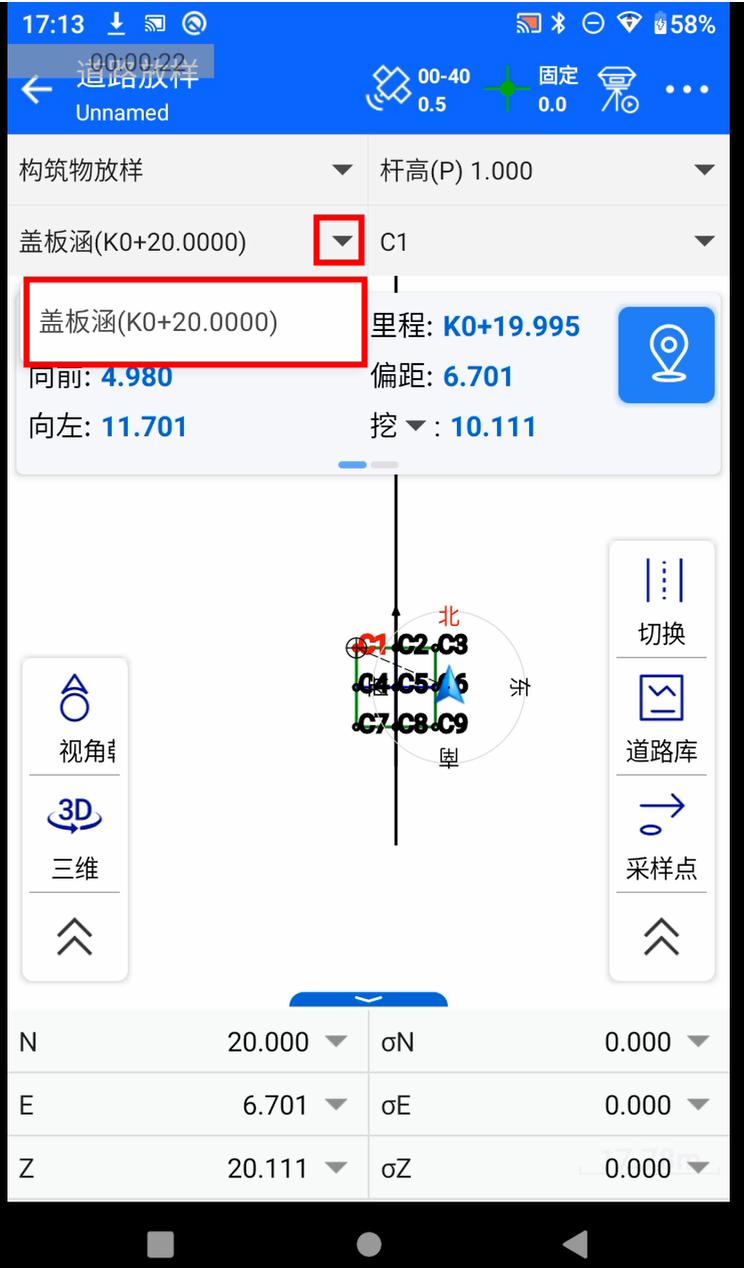
Task: Tap the 采样点 sampling point button
Action: click(x=662, y=835)
